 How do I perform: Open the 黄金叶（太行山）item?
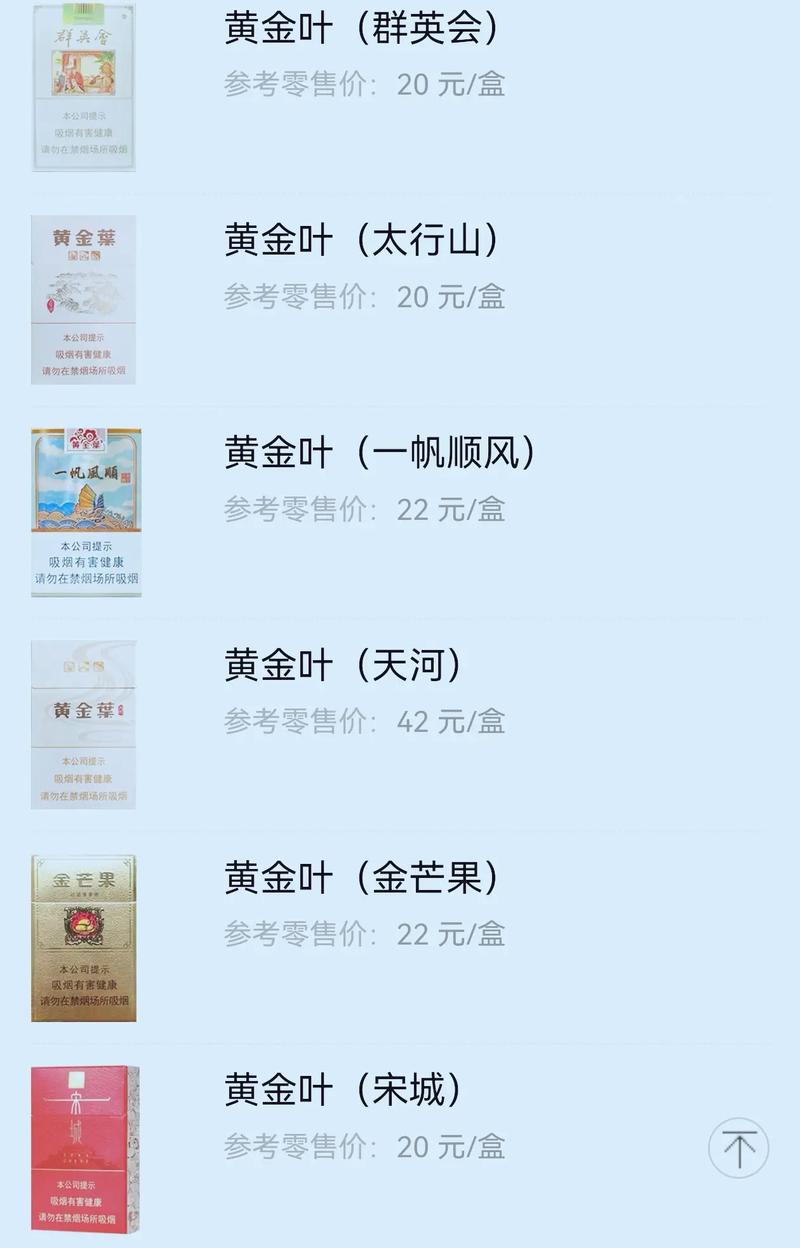(x=362, y=241)
